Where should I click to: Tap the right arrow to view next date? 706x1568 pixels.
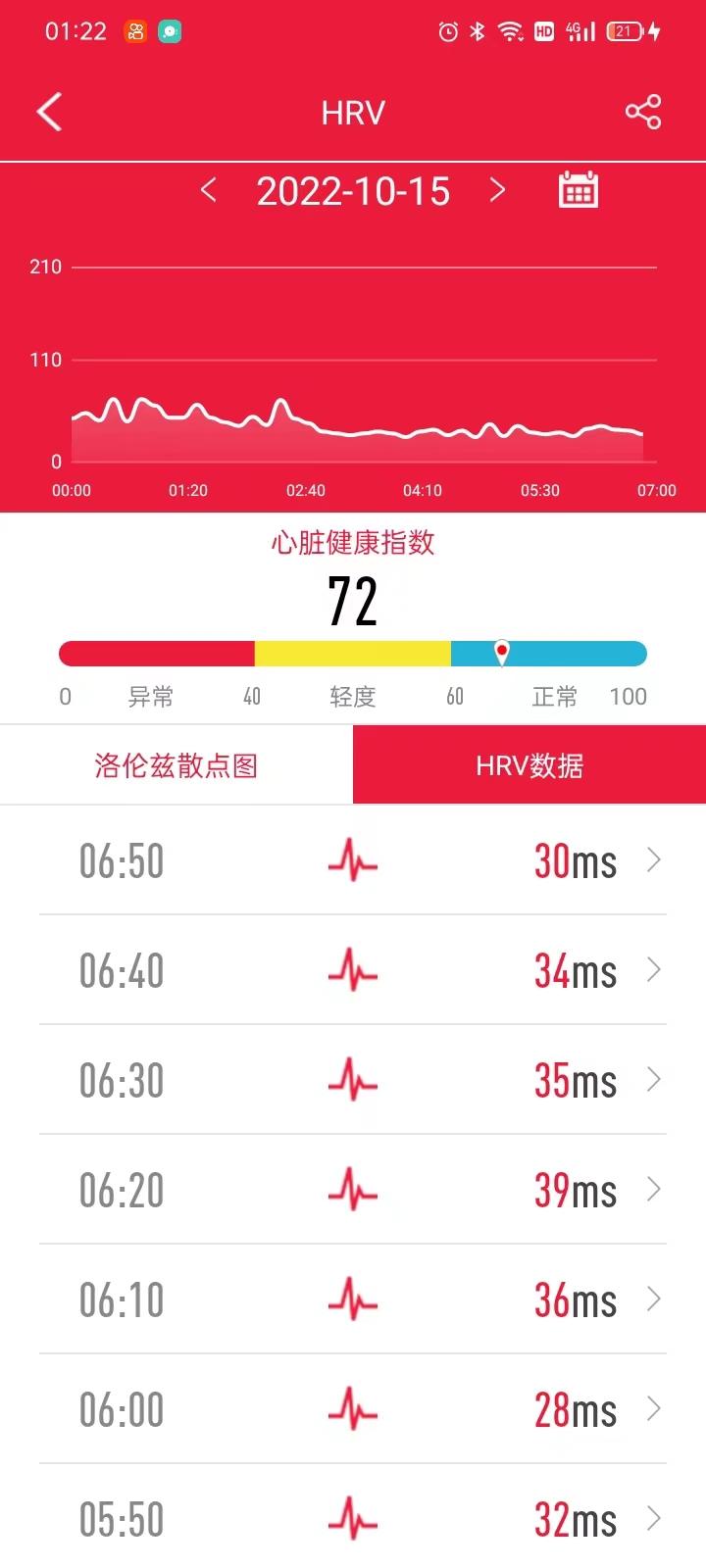click(x=499, y=191)
